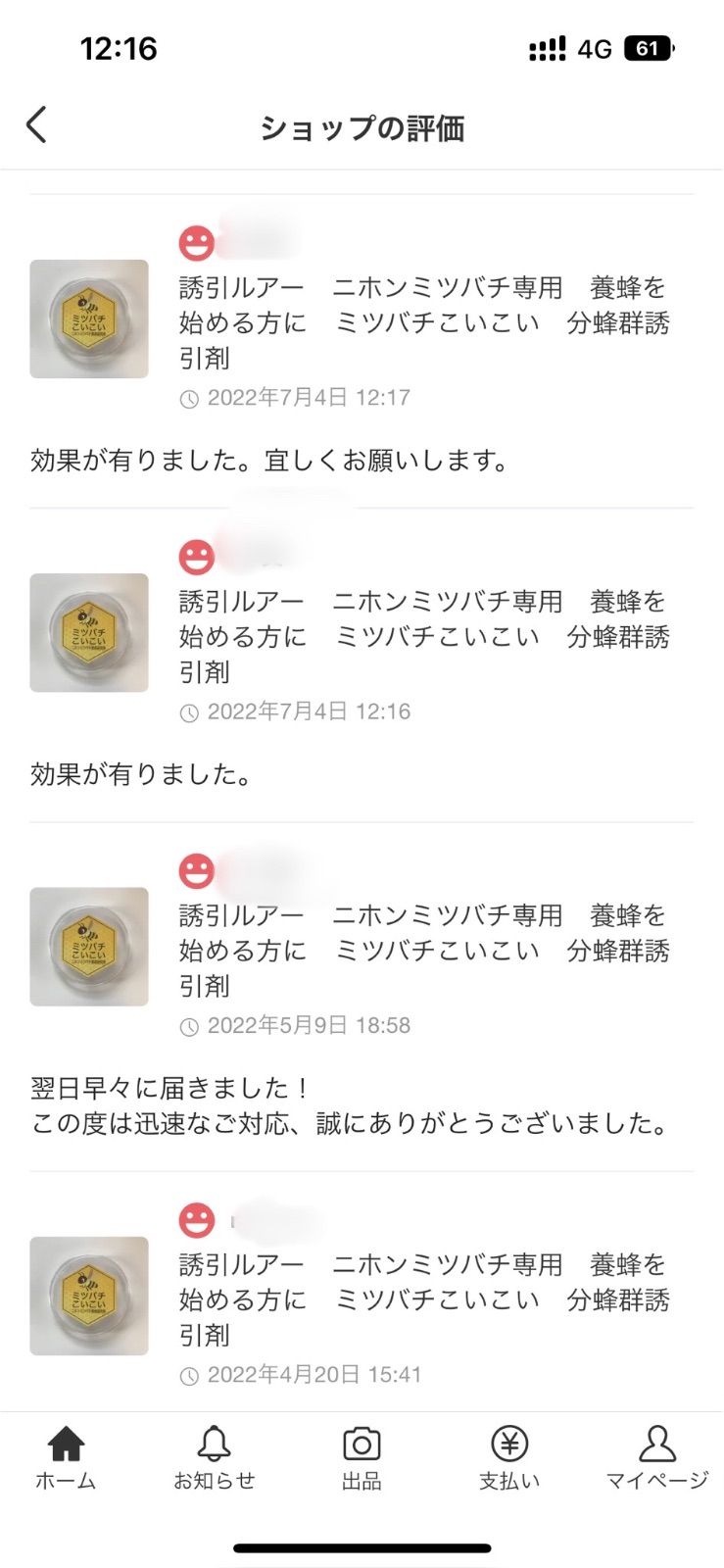
Task: Go back from the shop reviews page
Action: pos(36,125)
